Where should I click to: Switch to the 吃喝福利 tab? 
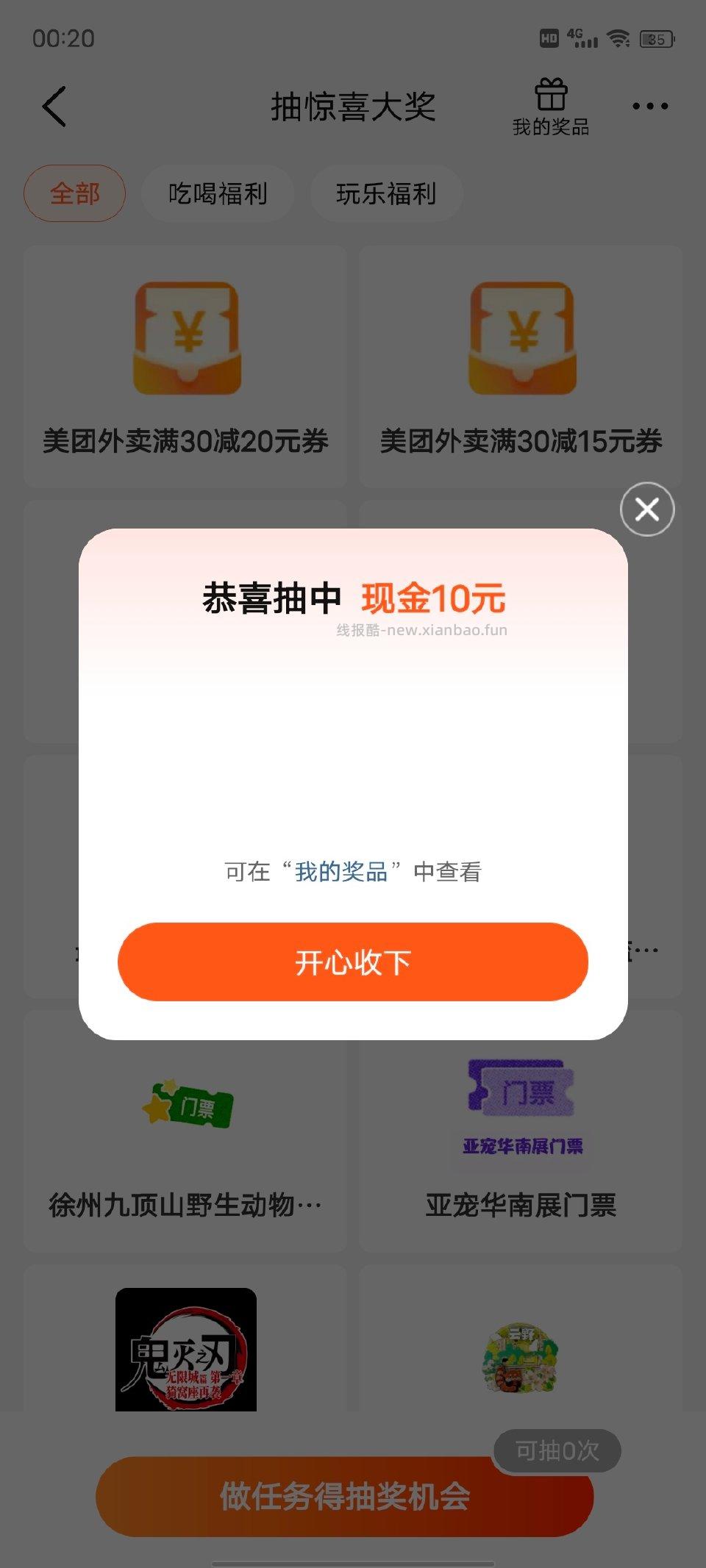(x=217, y=193)
